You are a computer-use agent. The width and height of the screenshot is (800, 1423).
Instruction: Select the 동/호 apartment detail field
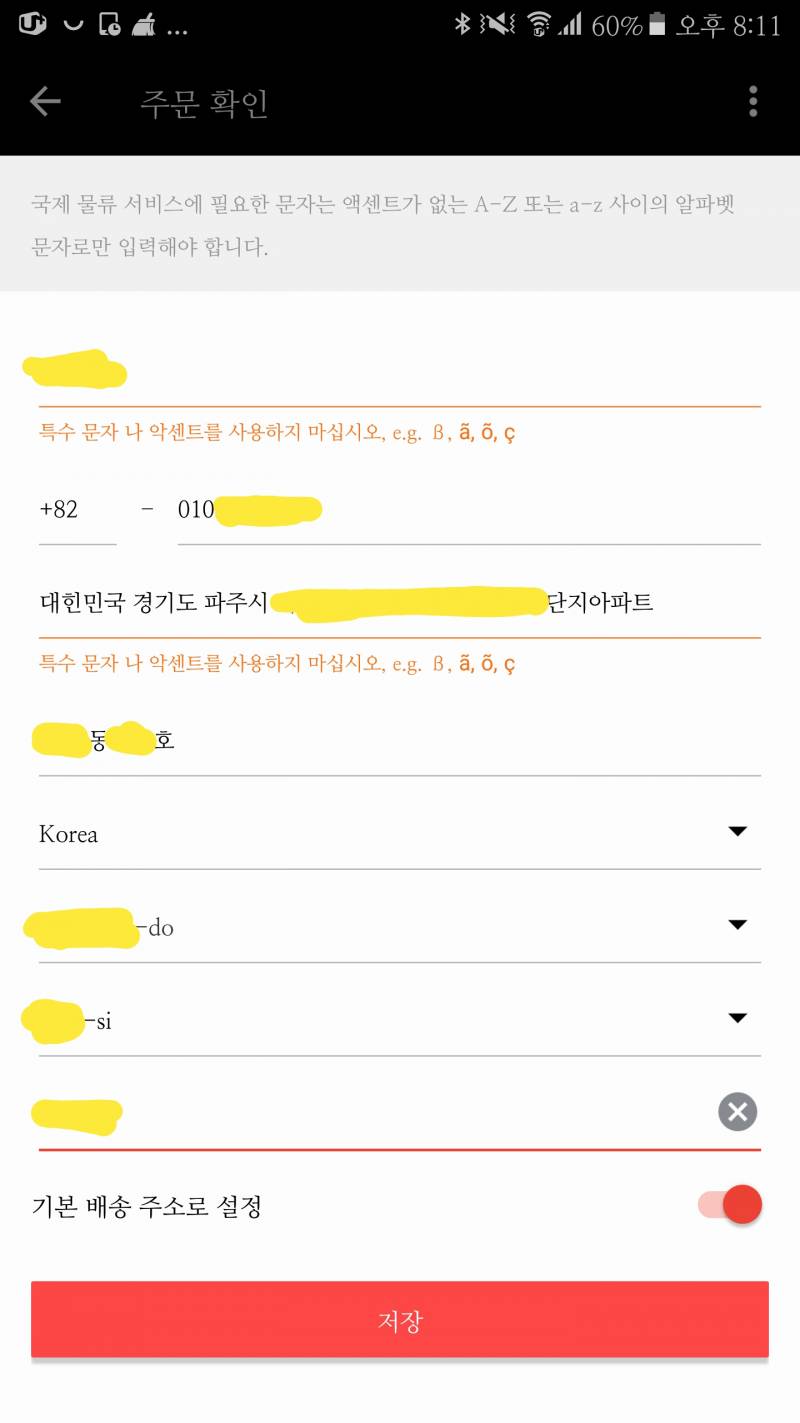[x=400, y=738]
